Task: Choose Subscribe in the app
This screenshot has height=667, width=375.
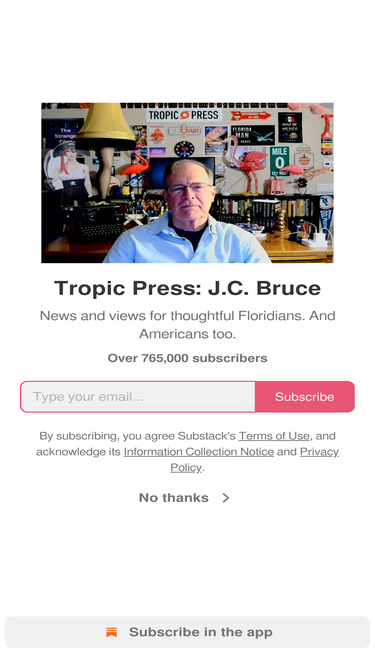Action: (188, 632)
